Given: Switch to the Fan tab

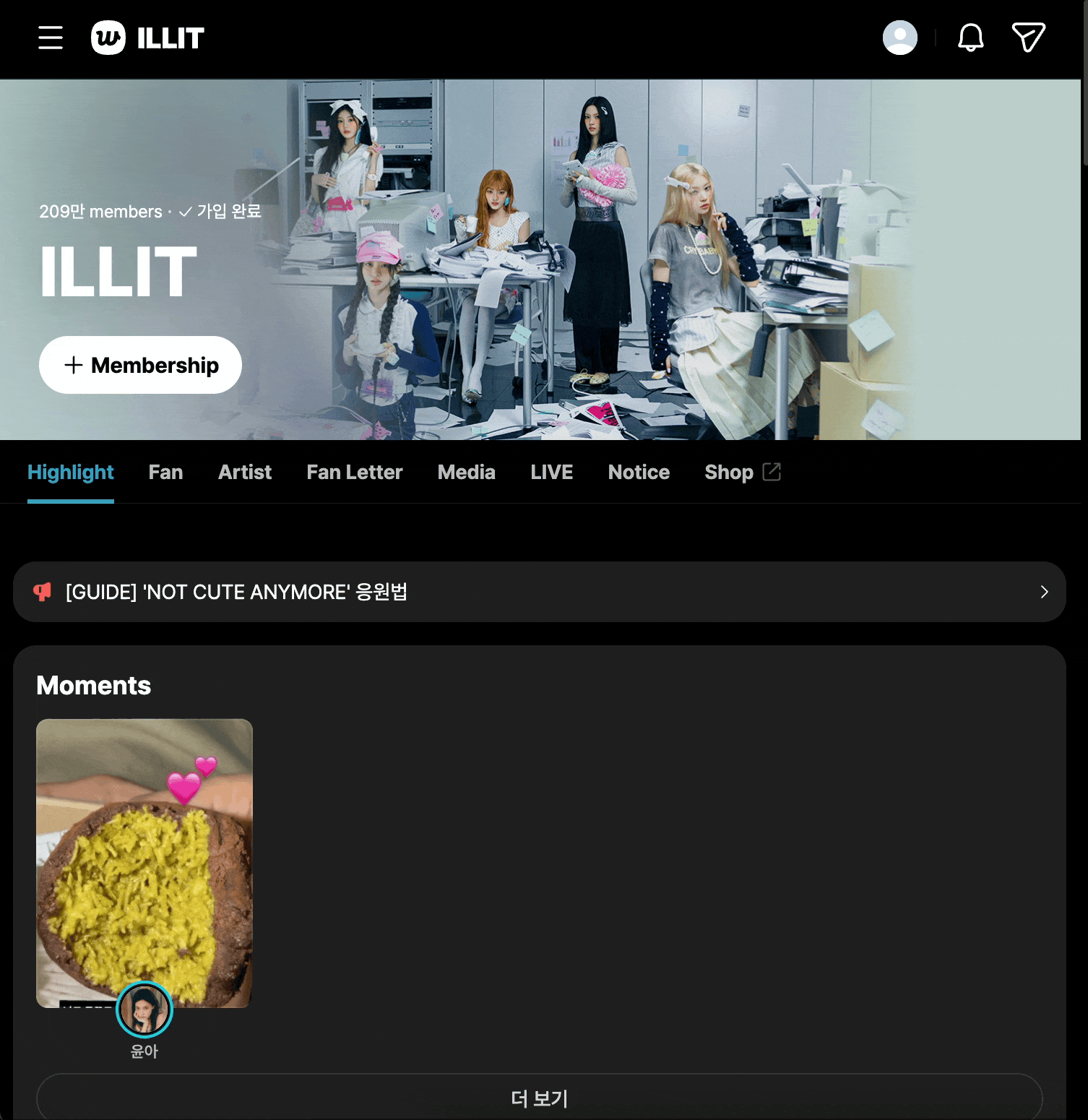Looking at the screenshot, I should click(165, 472).
